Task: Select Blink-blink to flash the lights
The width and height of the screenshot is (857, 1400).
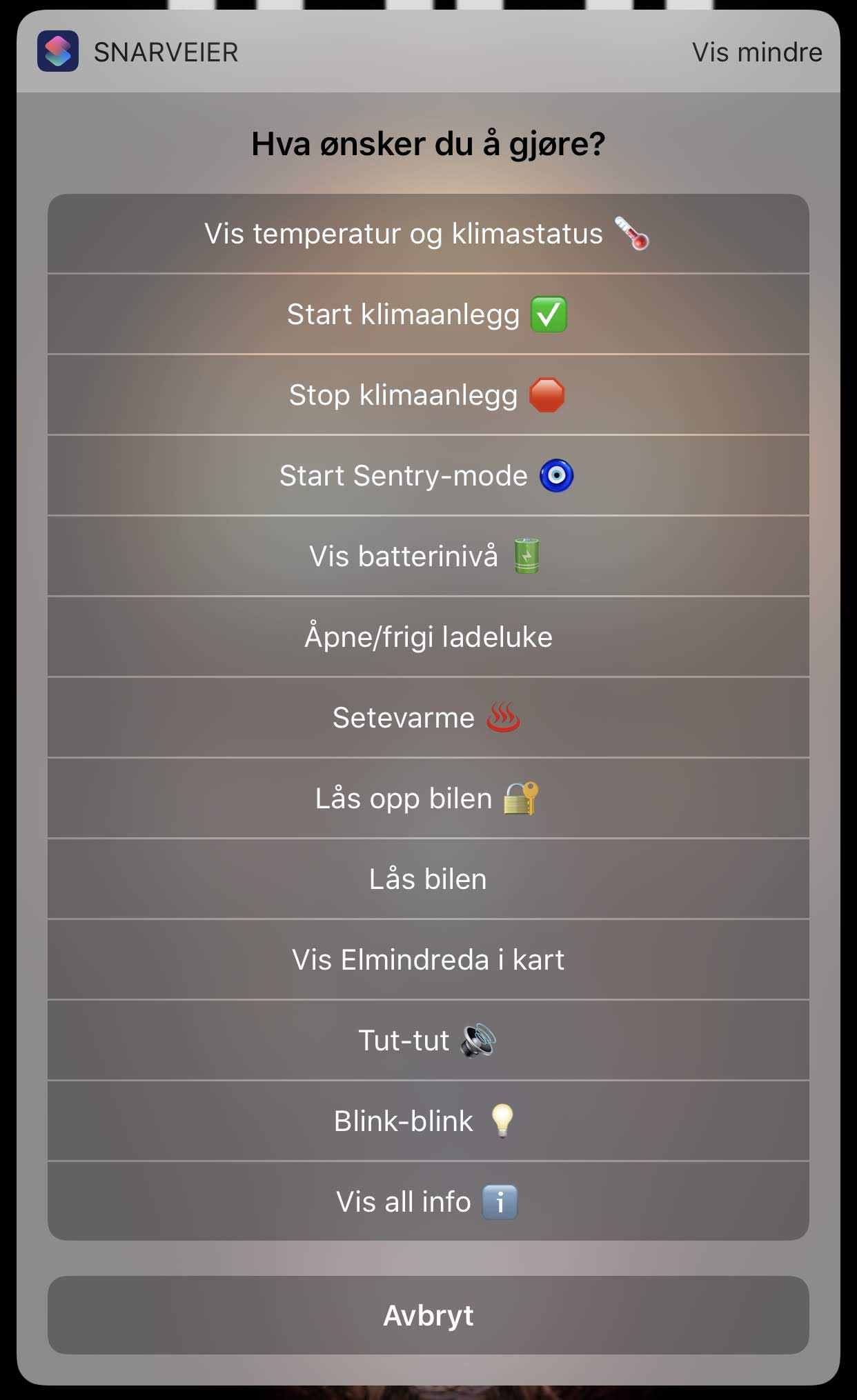Action: (428, 1121)
